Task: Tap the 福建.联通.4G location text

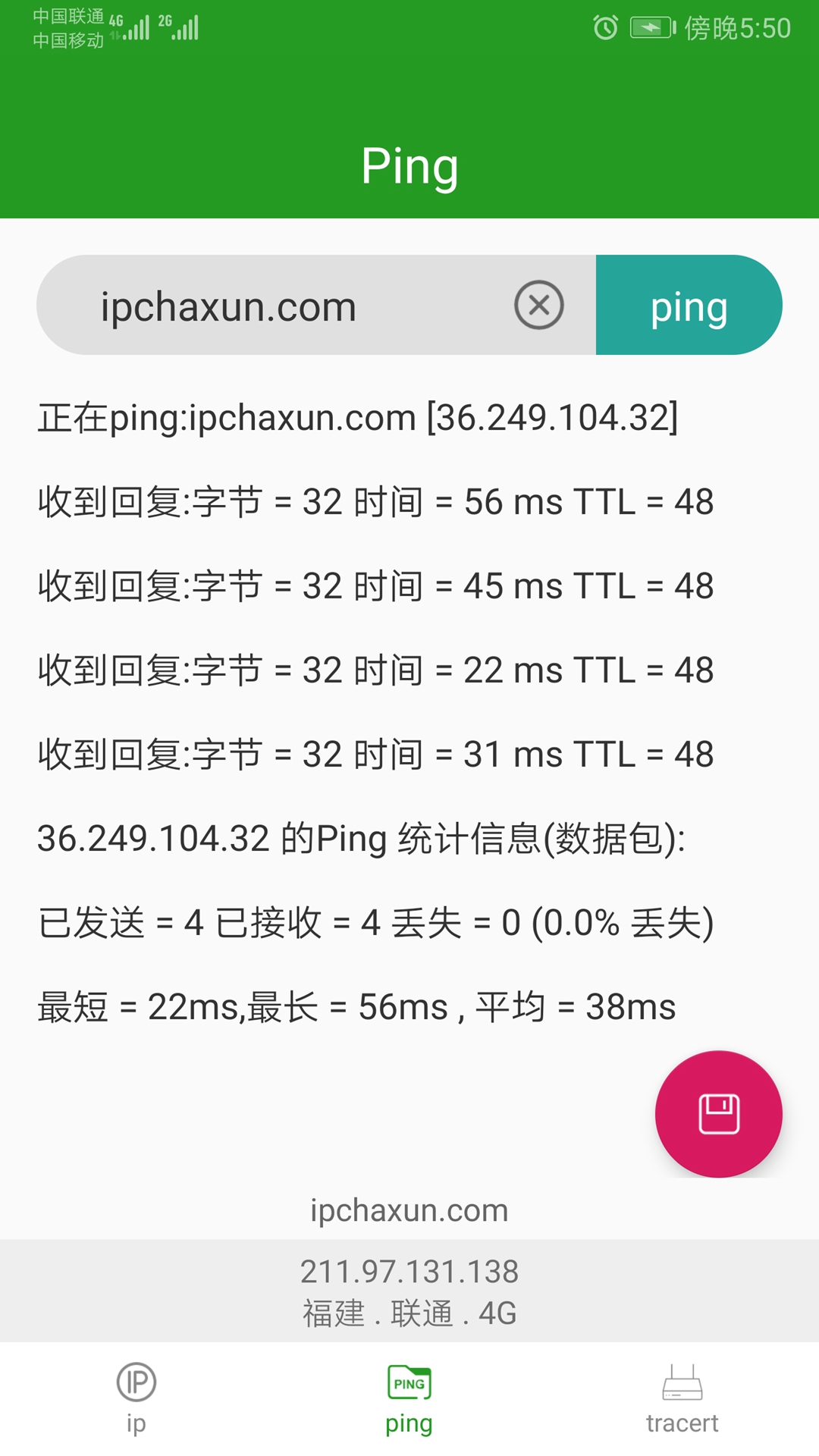Action: coord(409,1311)
